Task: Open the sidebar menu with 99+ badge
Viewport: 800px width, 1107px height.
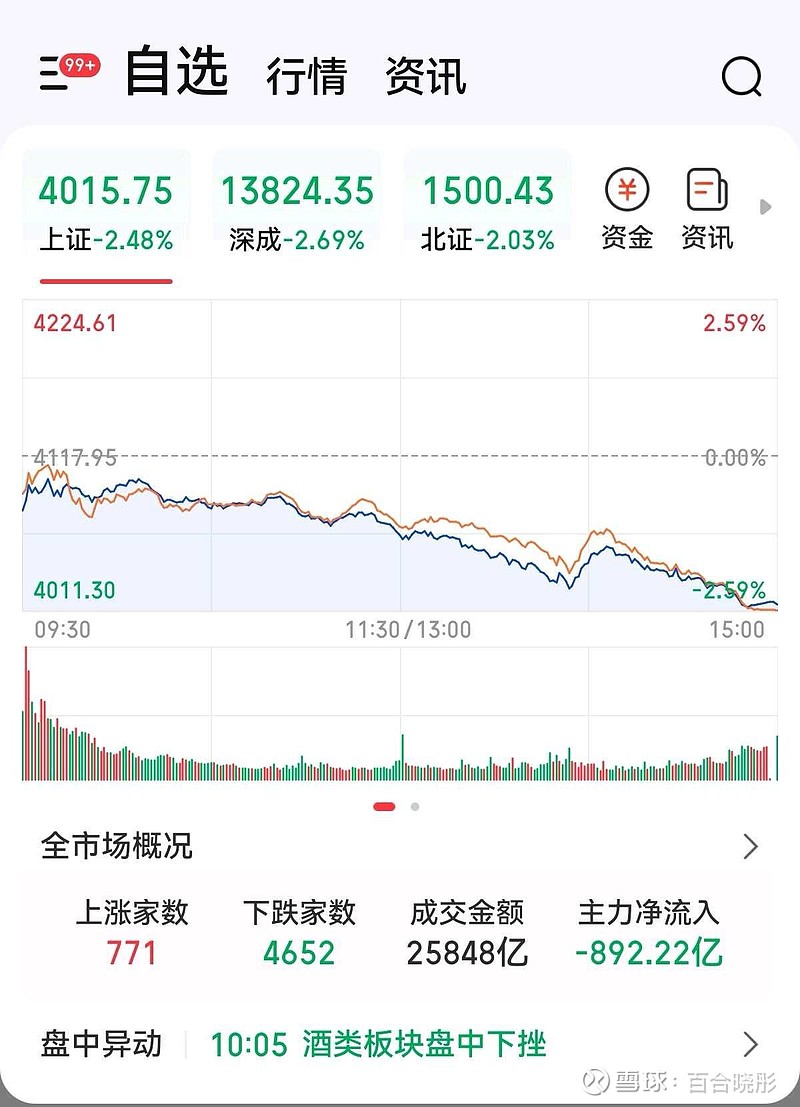Action: pos(55,72)
